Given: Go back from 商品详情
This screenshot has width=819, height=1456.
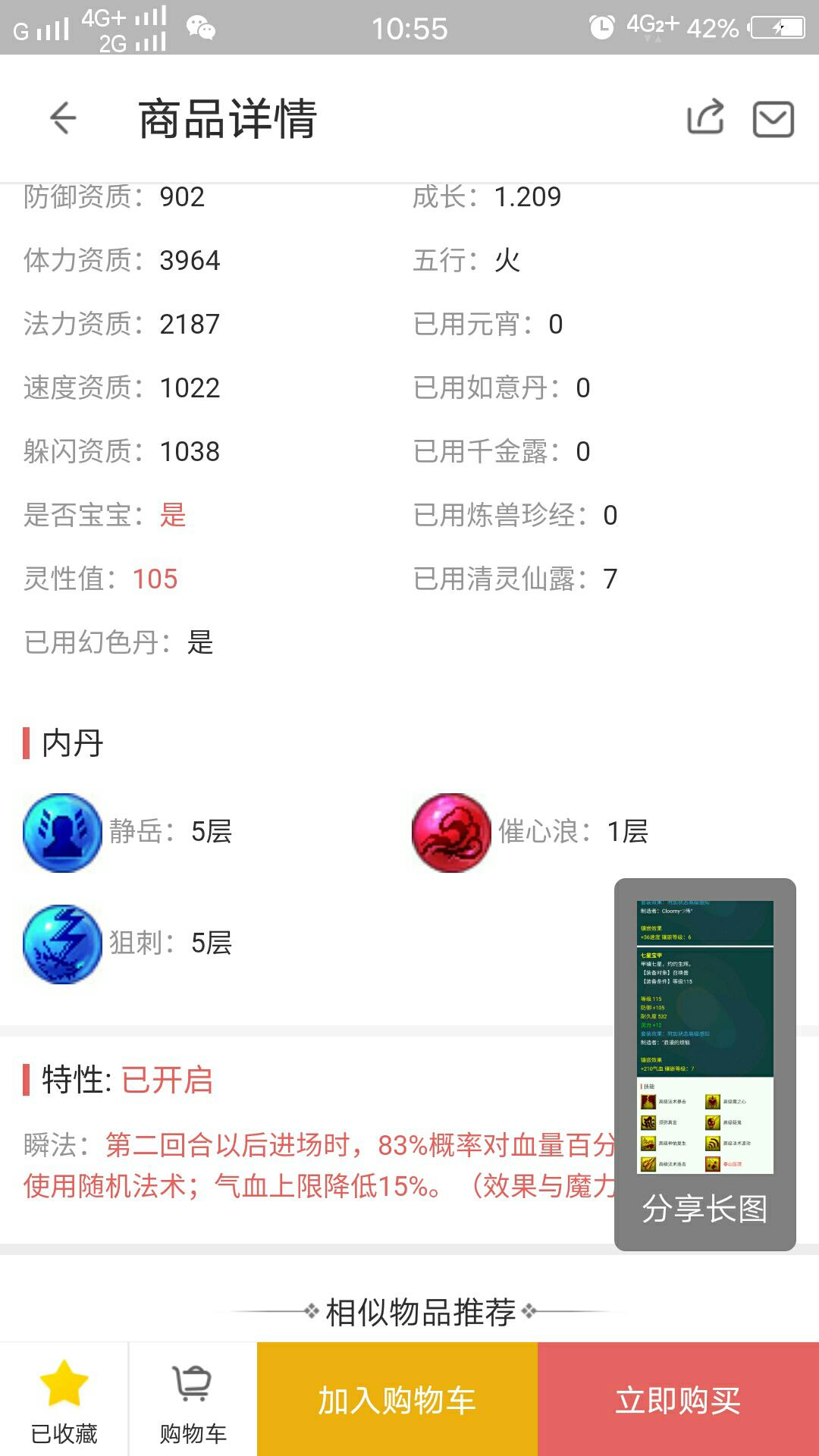Looking at the screenshot, I should tap(63, 118).
